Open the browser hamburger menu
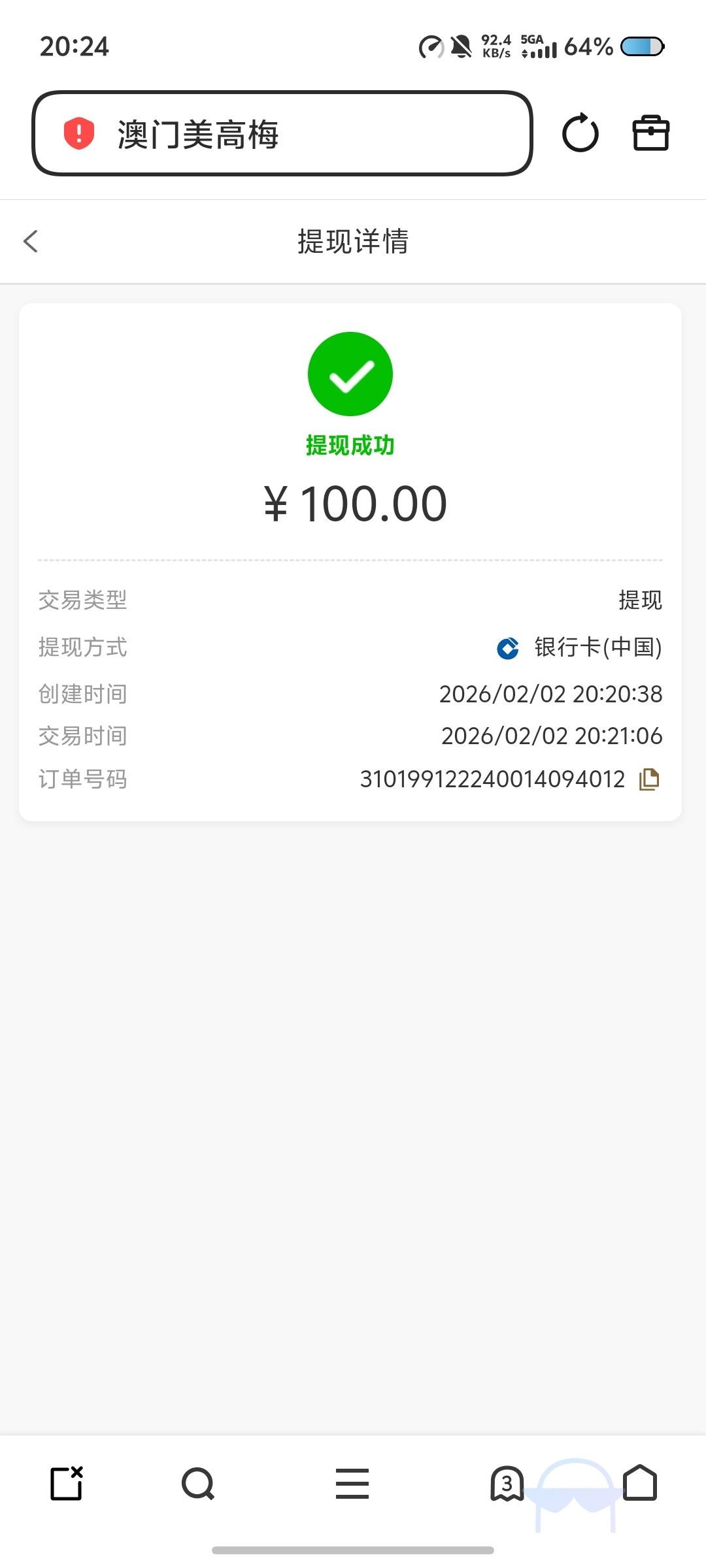 click(x=352, y=1483)
